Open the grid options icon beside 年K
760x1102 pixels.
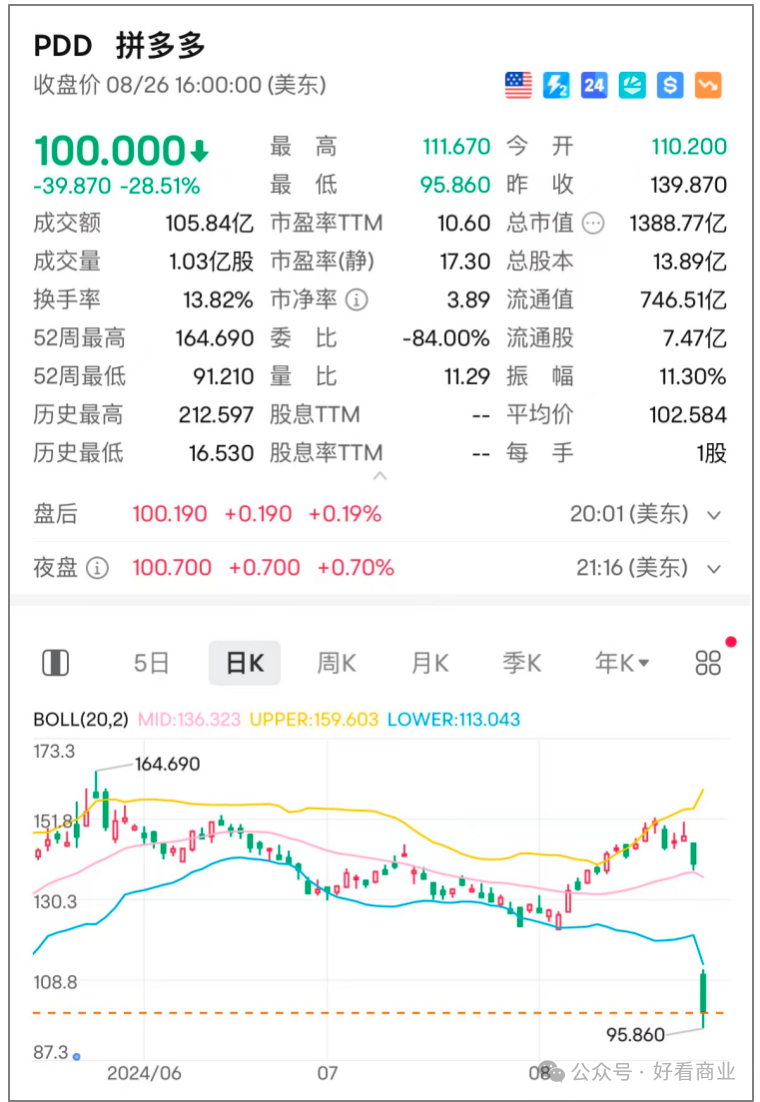pyautogui.click(x=707, y=662)
